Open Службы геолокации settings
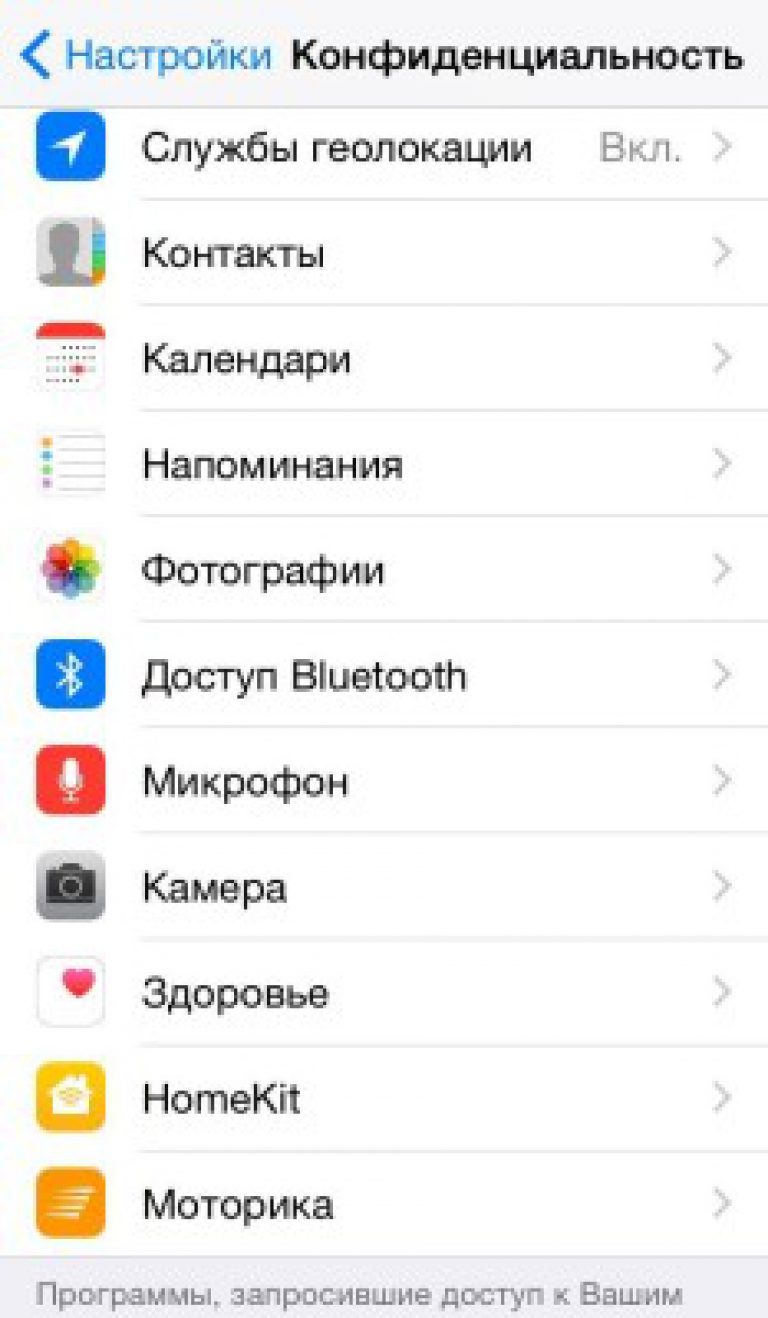Screen dimensions: 768x1318 [x=384, y=149]
